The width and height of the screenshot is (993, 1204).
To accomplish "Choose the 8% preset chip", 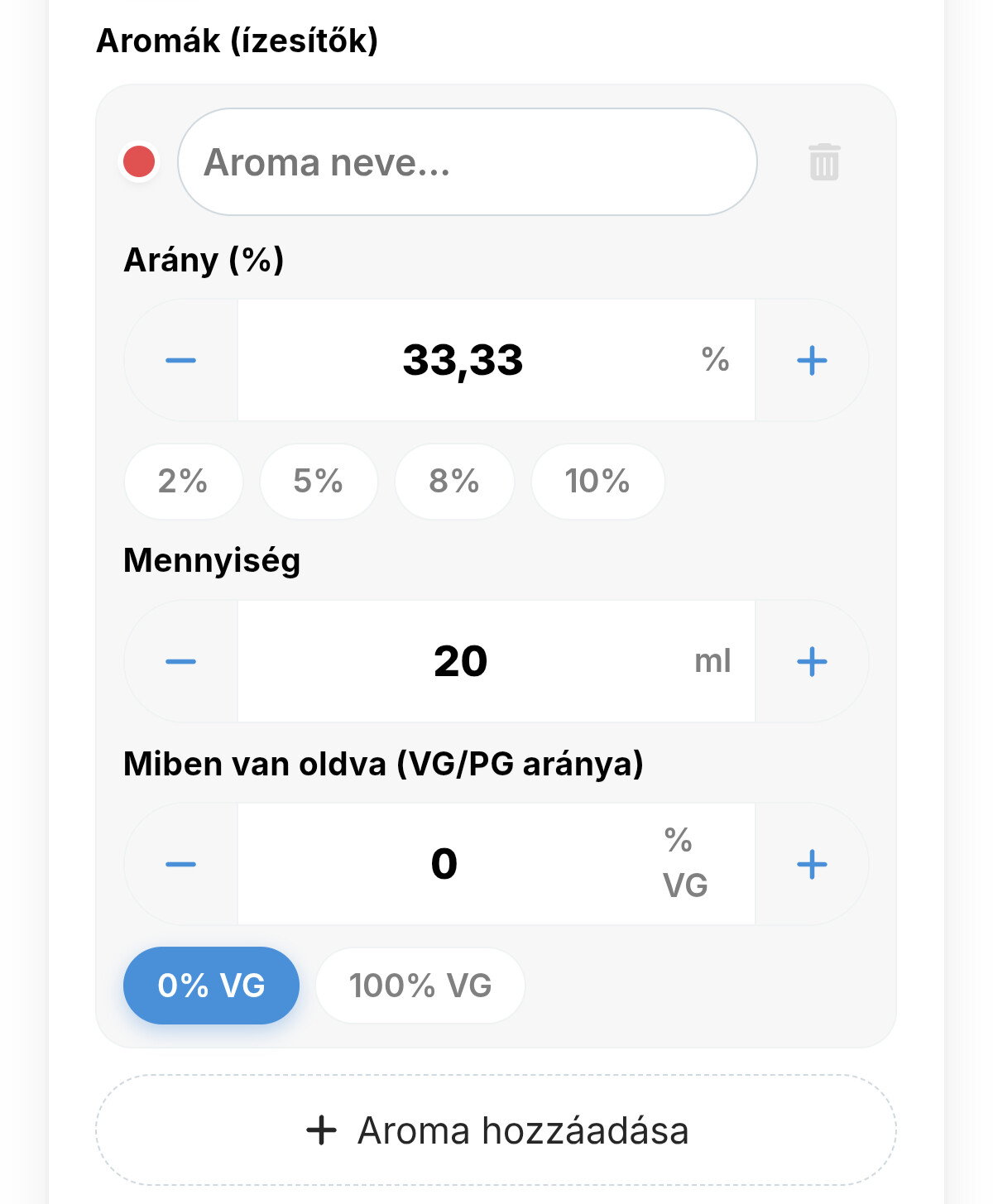I will click(x=454, y=482).
